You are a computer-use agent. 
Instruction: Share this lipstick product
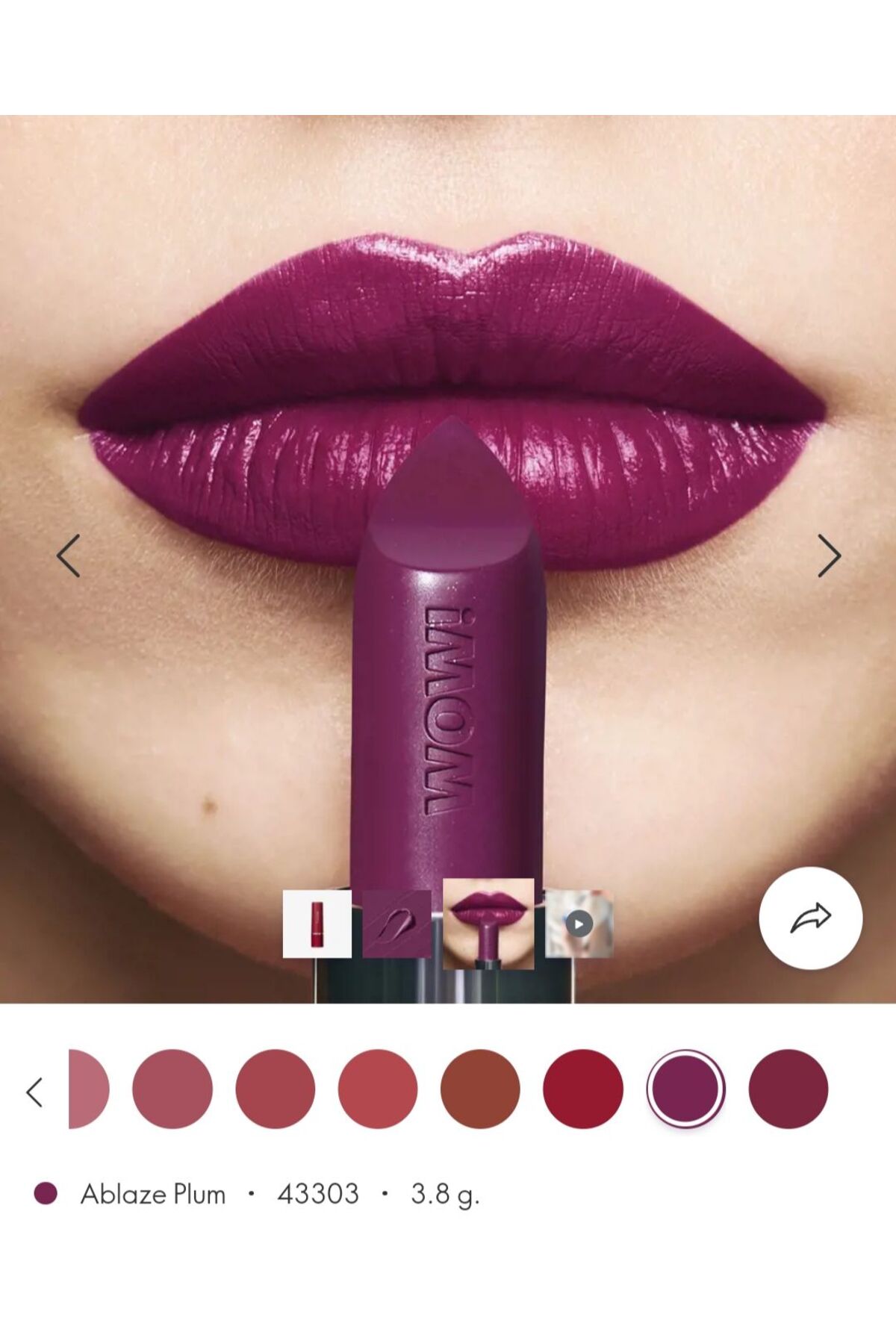pyautogui.click(x=811, y=918)
